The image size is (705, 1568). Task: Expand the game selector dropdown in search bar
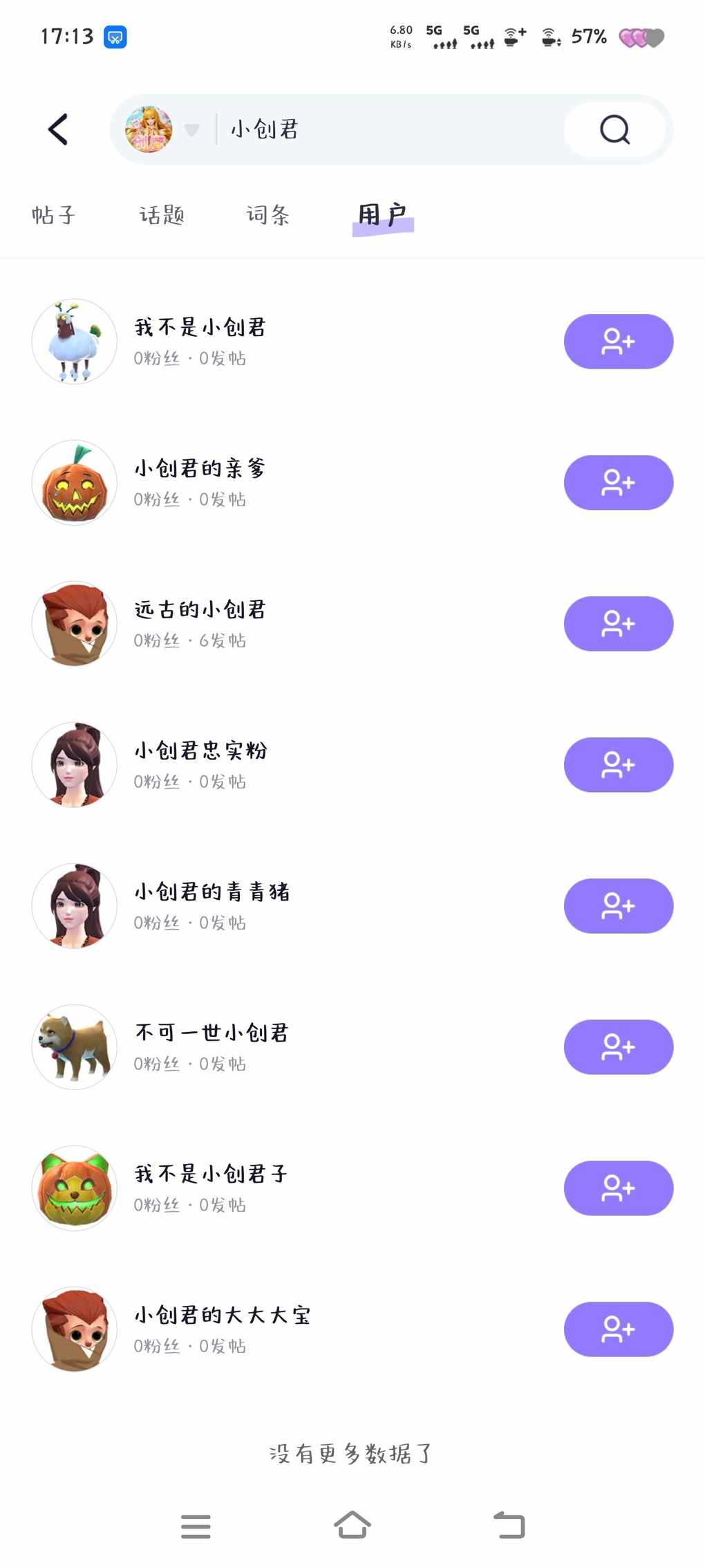191,129
